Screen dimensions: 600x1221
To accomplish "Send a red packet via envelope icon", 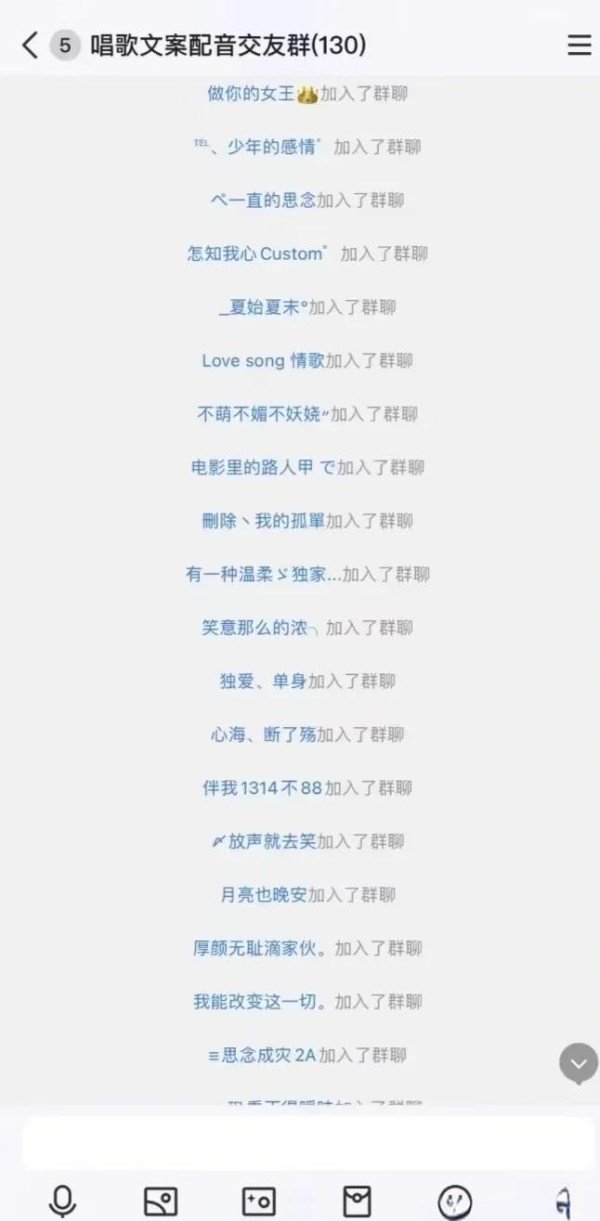I will click(x=356, y=1201).
